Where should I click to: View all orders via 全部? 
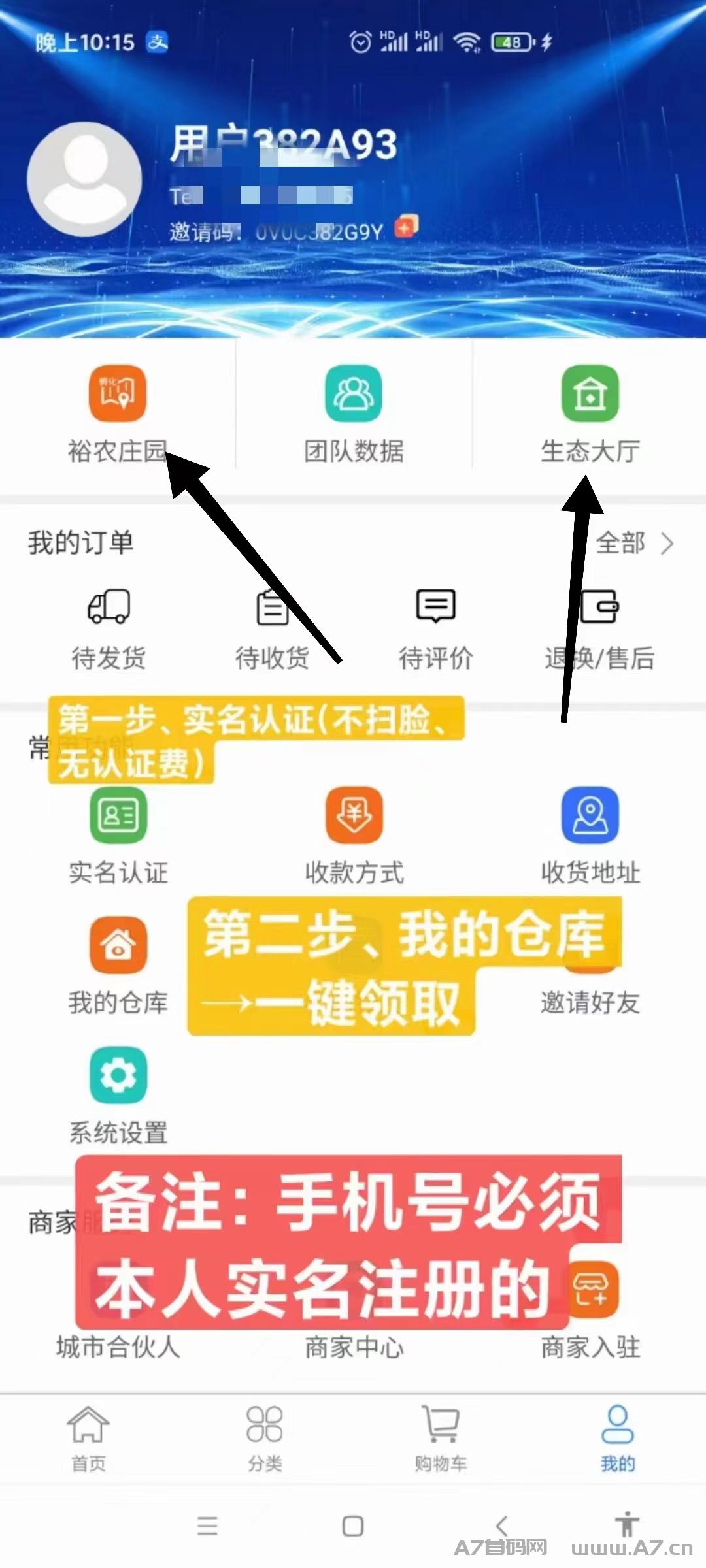635,543
